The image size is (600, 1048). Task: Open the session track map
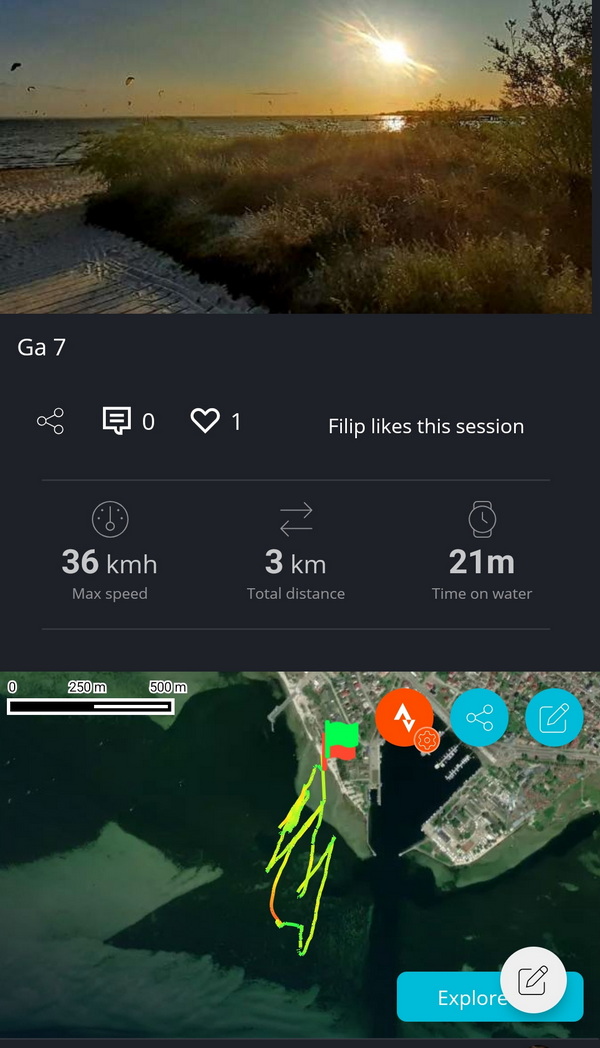point(300,854)
